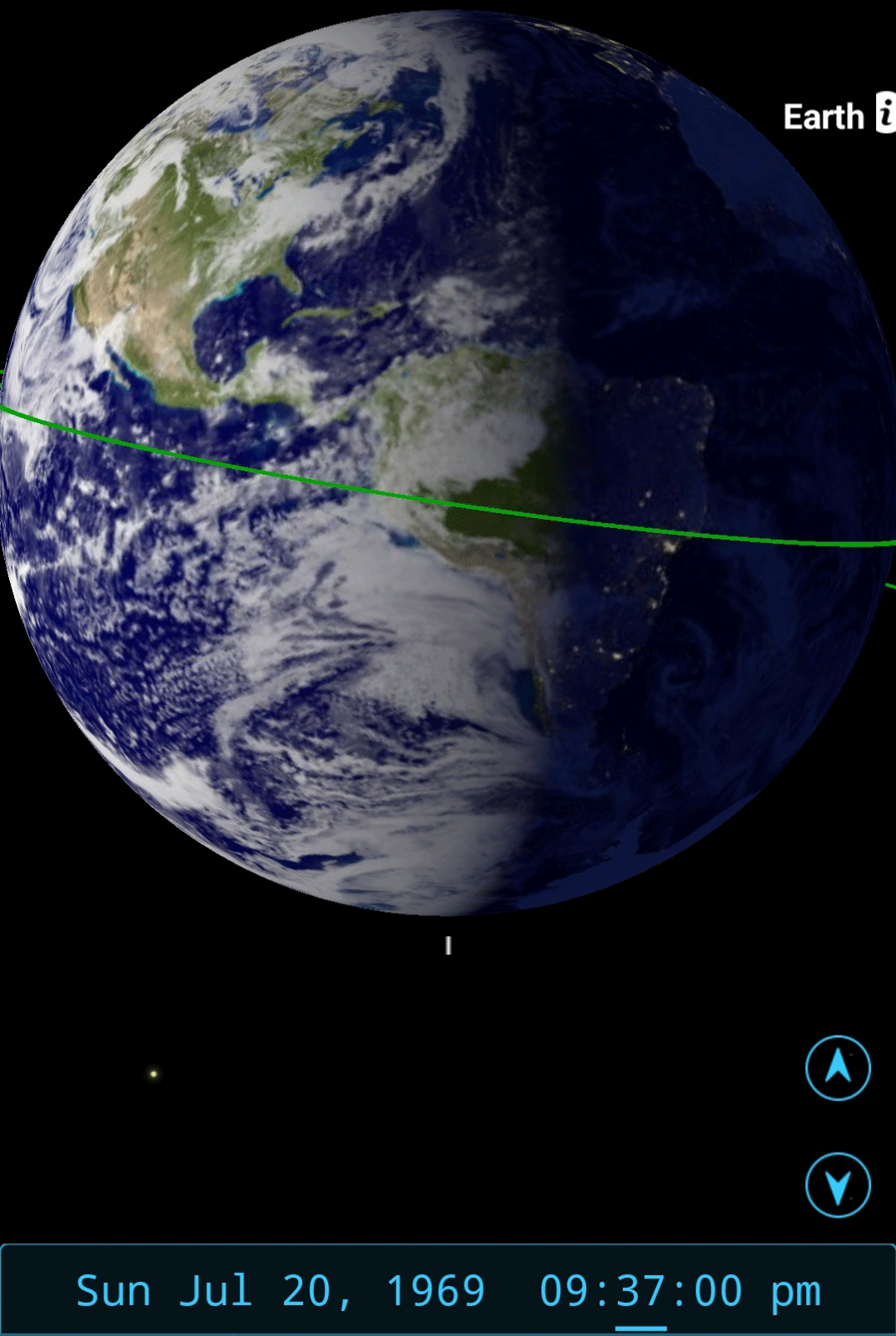Open the Earth info icon
Screen dimensions: 896x1336
coord(885,114)
